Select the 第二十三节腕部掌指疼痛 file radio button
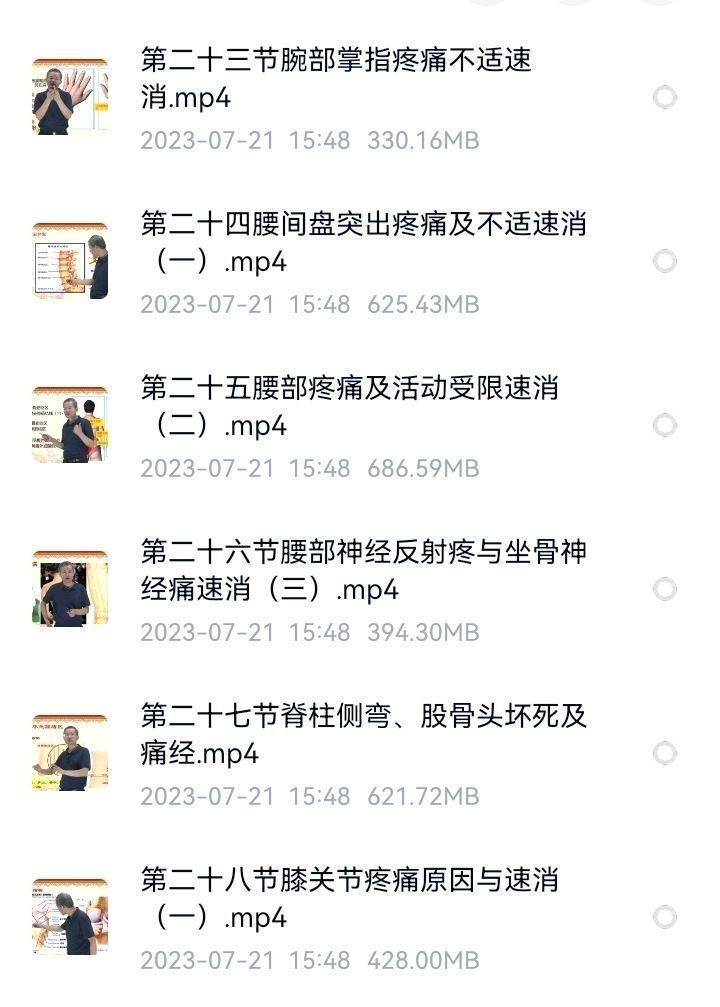Screen dimensions: 720x1007 click(664, 97)
